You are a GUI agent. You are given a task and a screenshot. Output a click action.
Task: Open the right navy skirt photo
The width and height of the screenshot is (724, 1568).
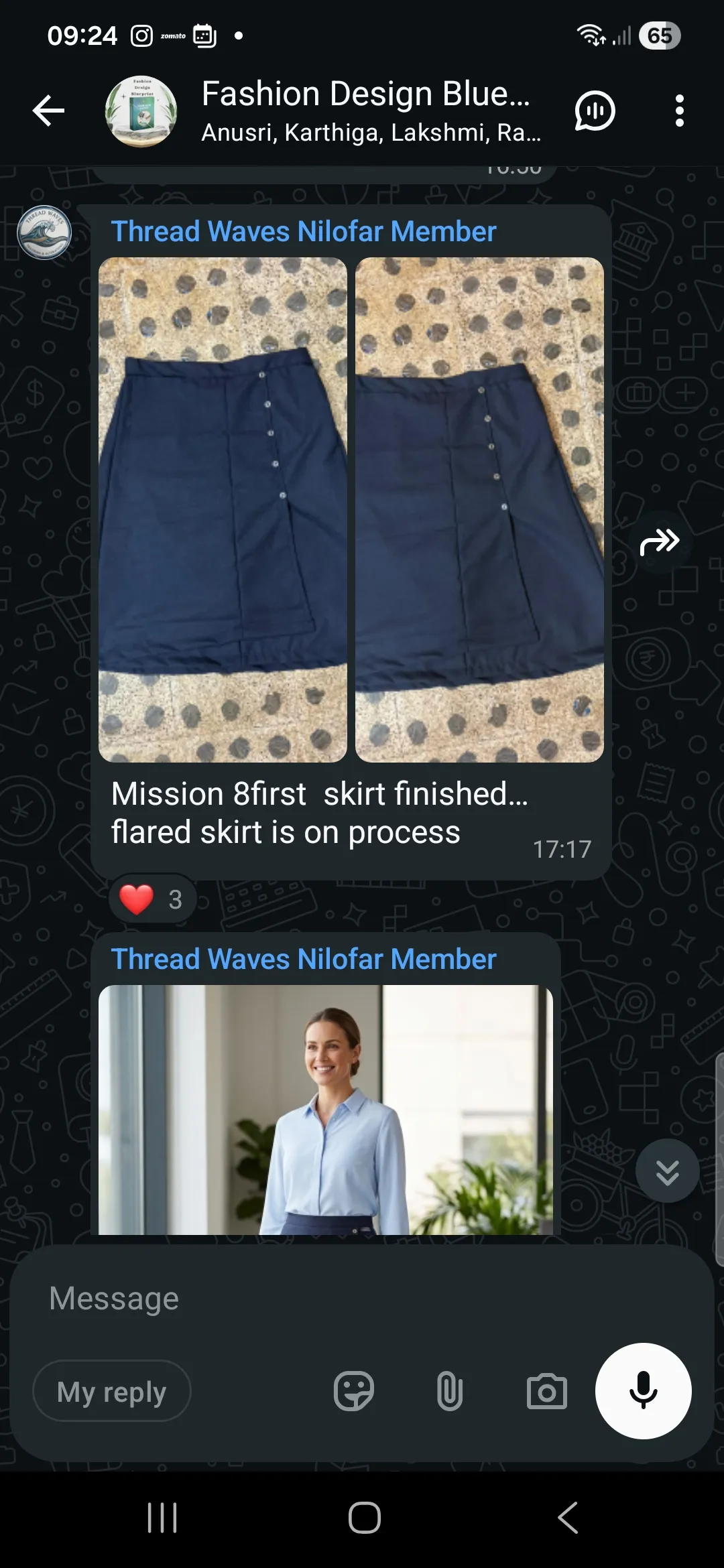tap(479, 509)
